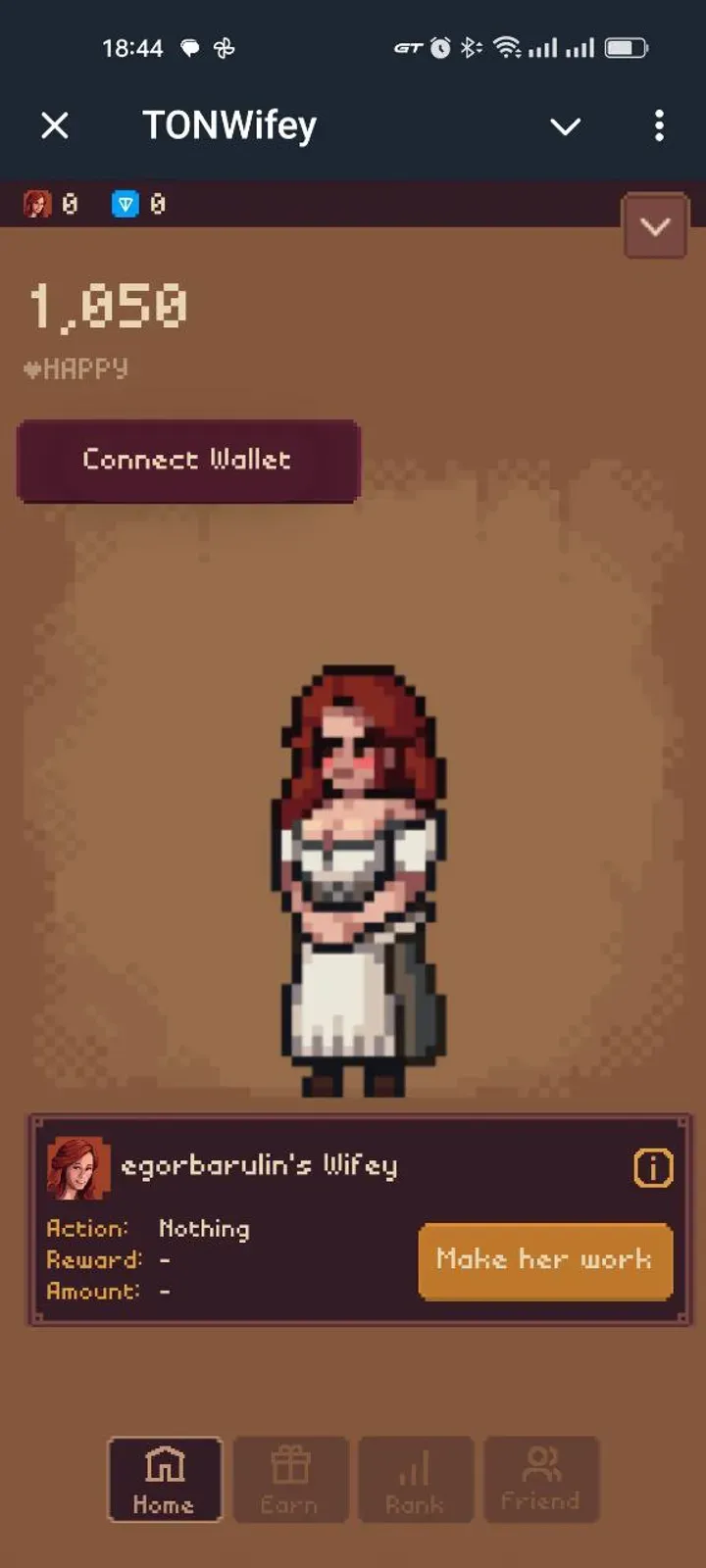Viewport: 706px width, 1568px height.
Task: Open the Wifey info icon
Action: pos(653,1167)
